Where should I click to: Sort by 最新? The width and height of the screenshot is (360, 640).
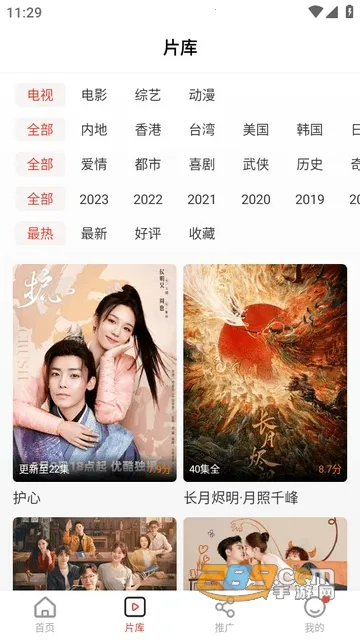click(94, 233)
